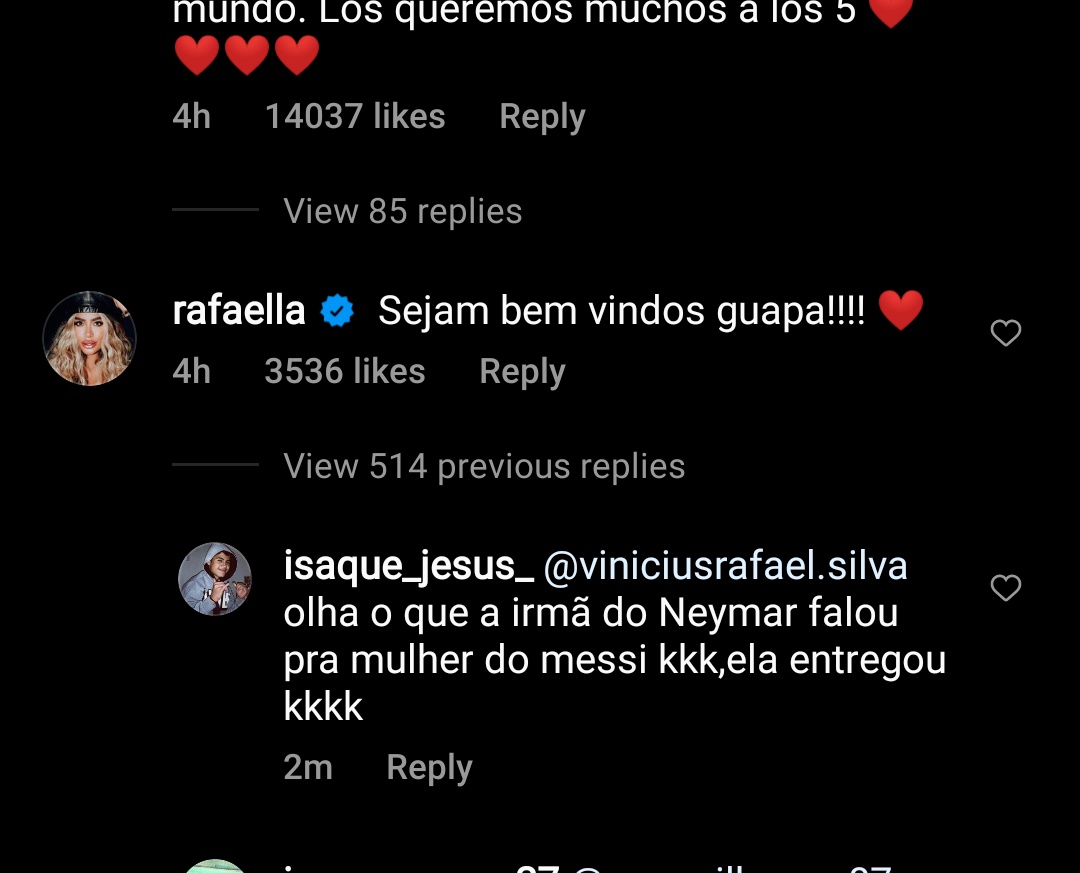Open rafaella's profile picture

pos(89,339)
